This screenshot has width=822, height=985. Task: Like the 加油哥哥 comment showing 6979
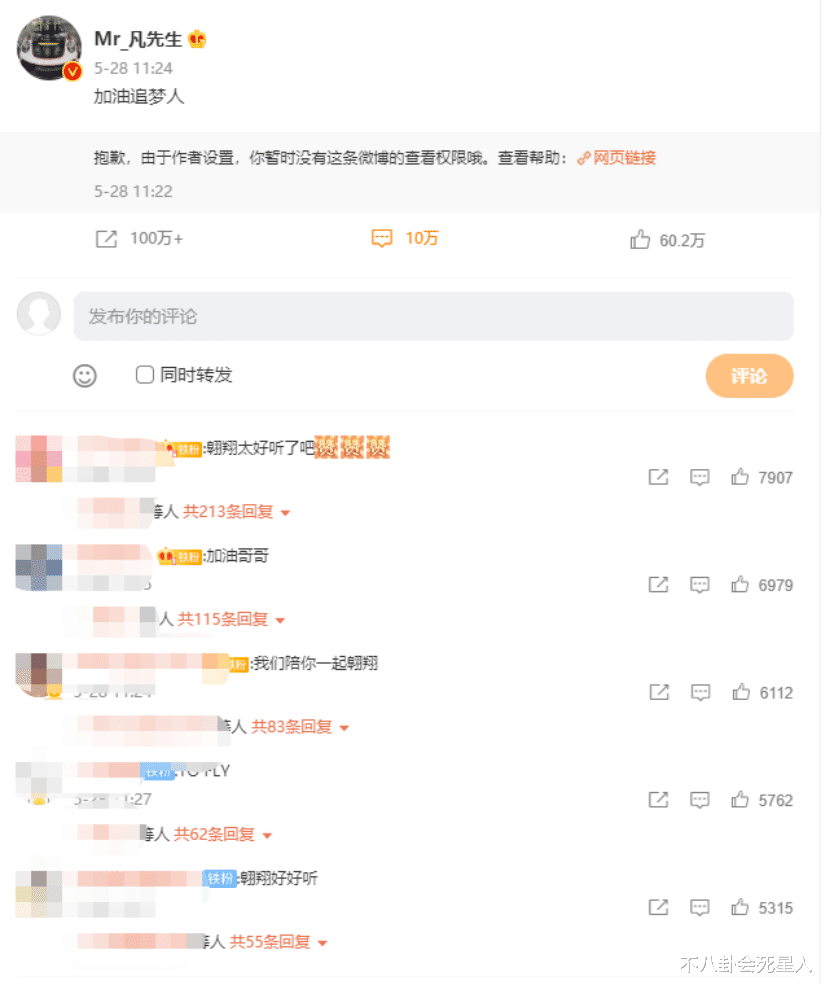(x=740, y=584)
